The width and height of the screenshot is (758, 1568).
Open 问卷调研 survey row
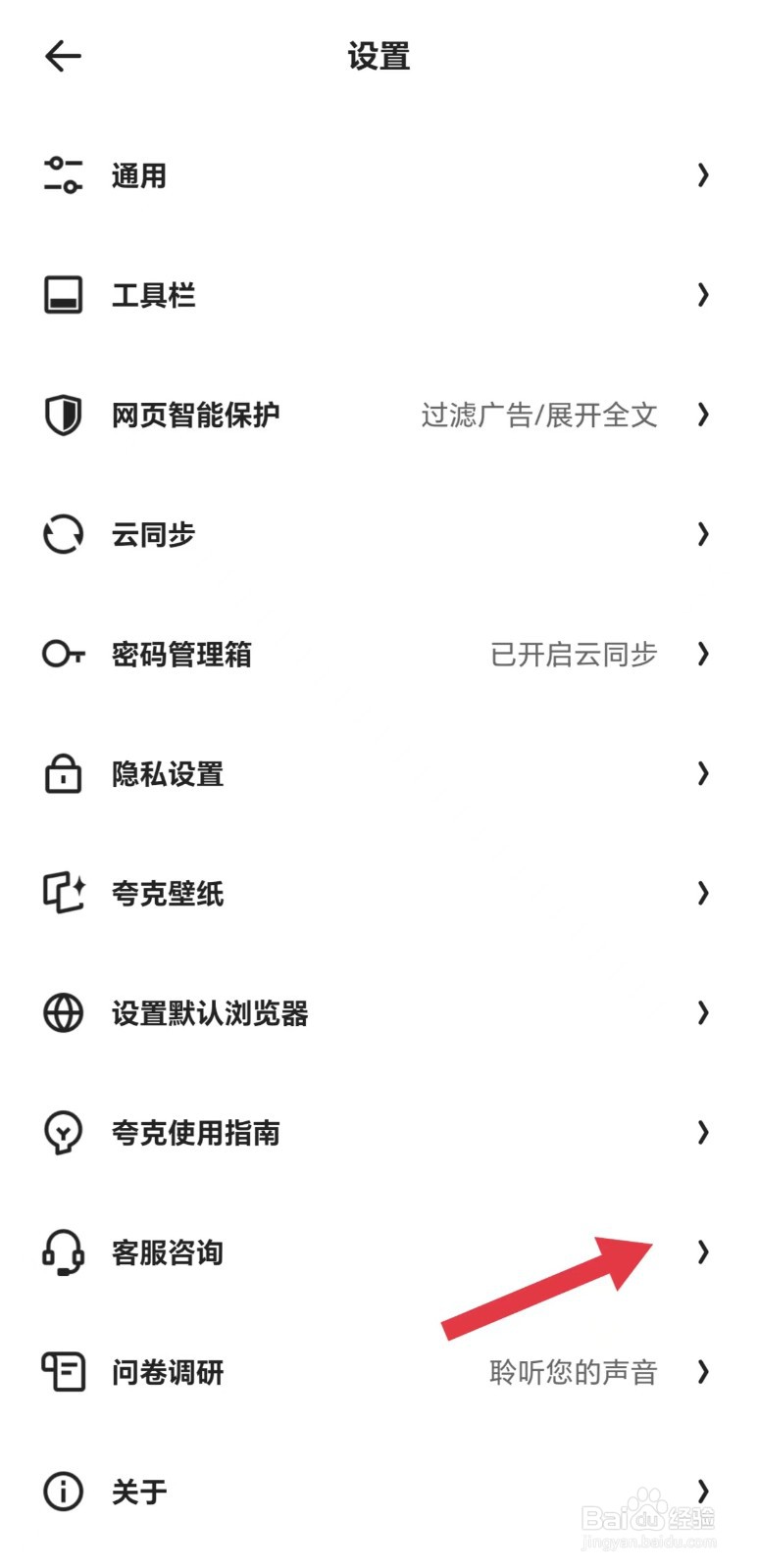coord(379,1371)
